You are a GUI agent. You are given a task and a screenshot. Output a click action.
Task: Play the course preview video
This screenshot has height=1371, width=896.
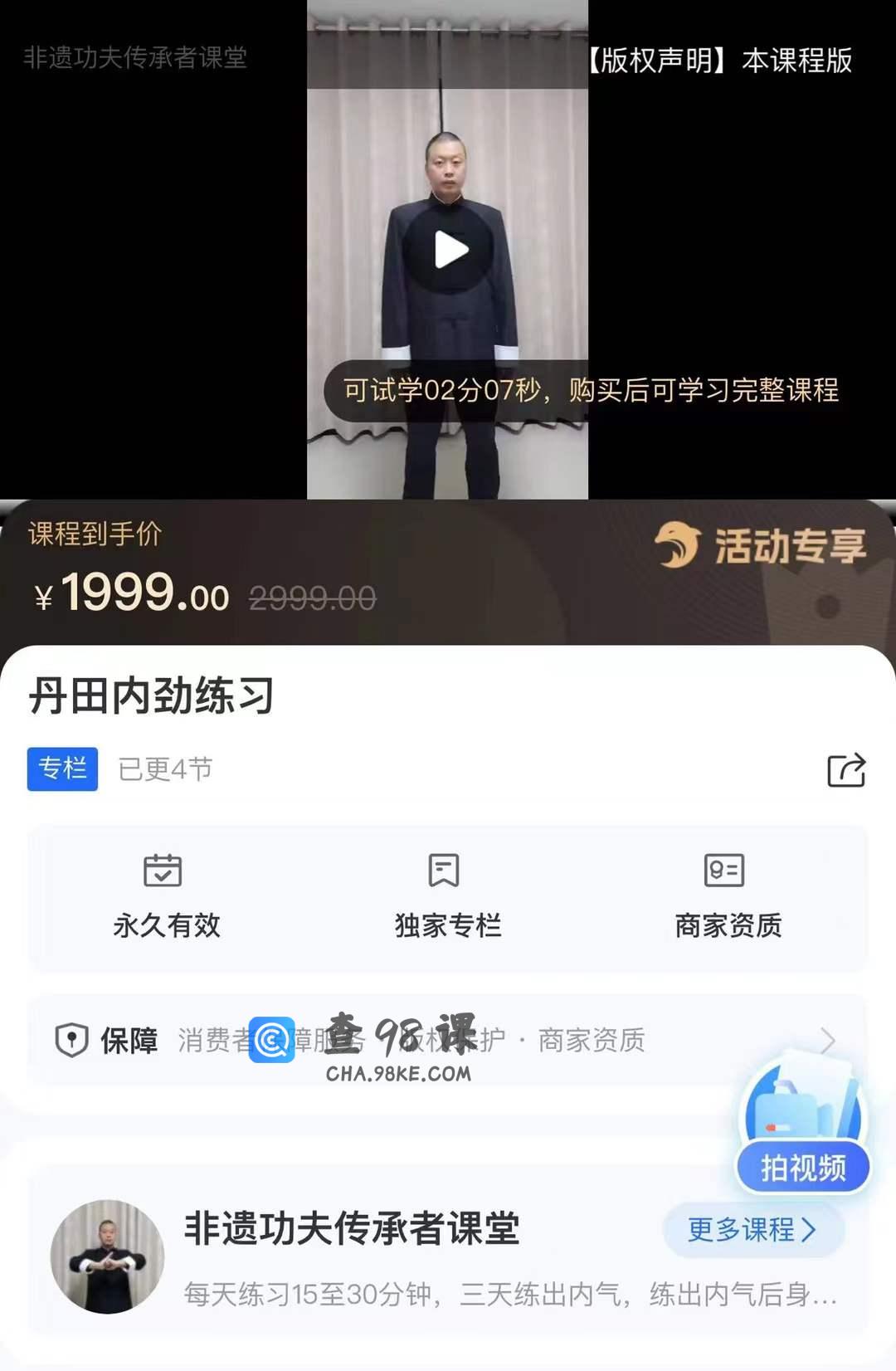tap(448, 250)
